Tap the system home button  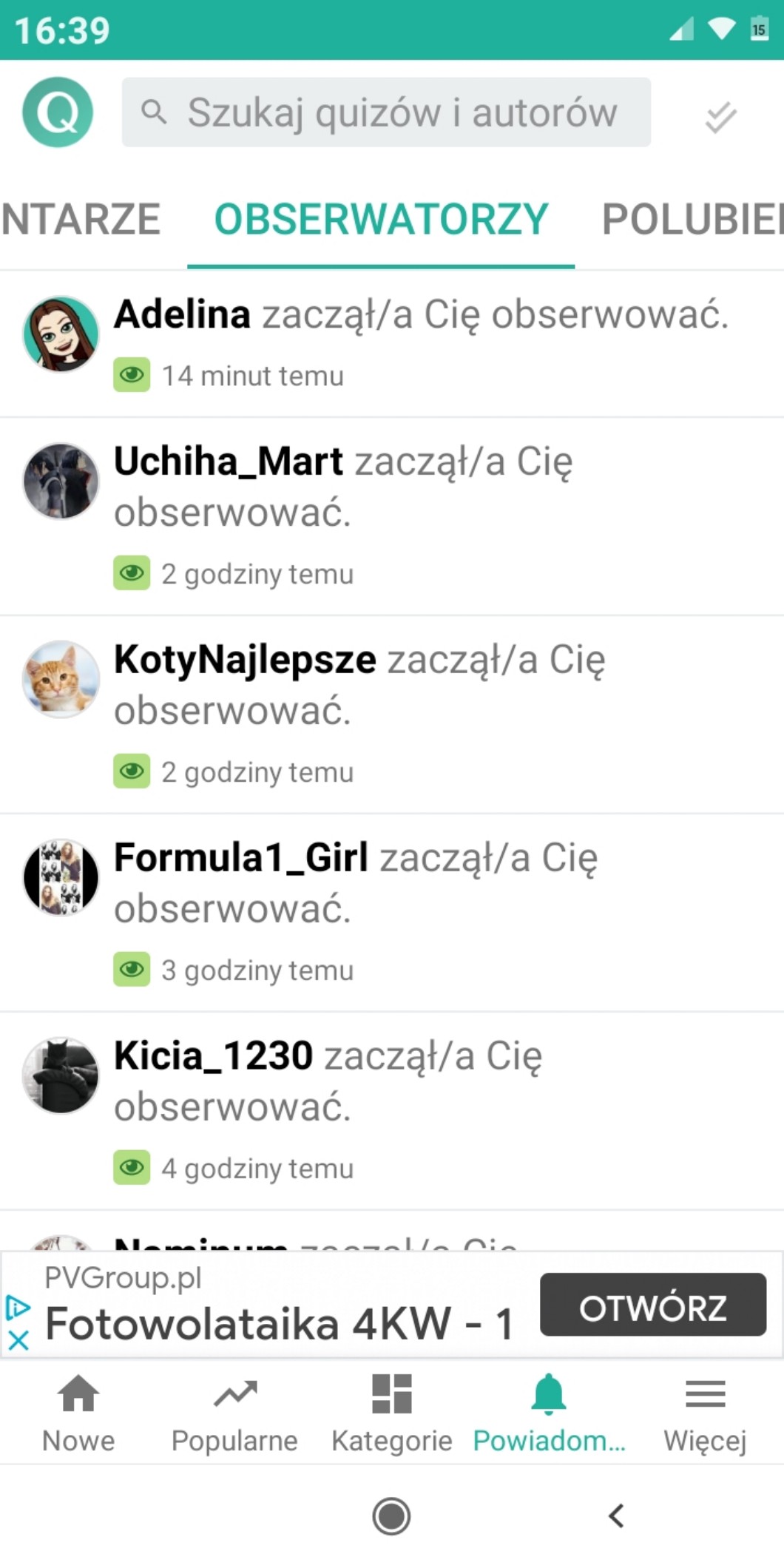tap(391, 1516)
